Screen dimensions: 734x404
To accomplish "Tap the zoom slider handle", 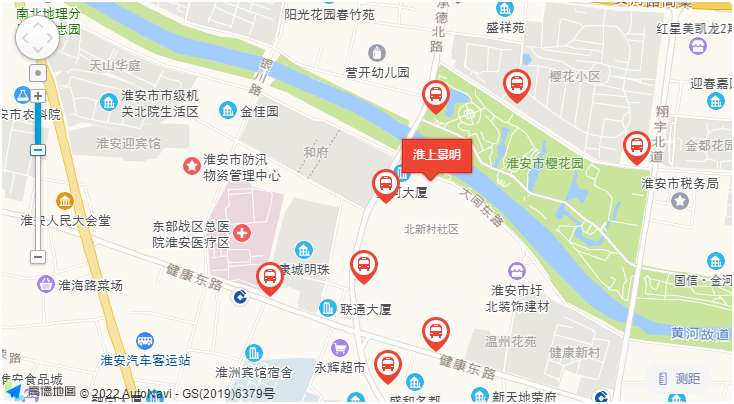I will [x=38, y=150].
